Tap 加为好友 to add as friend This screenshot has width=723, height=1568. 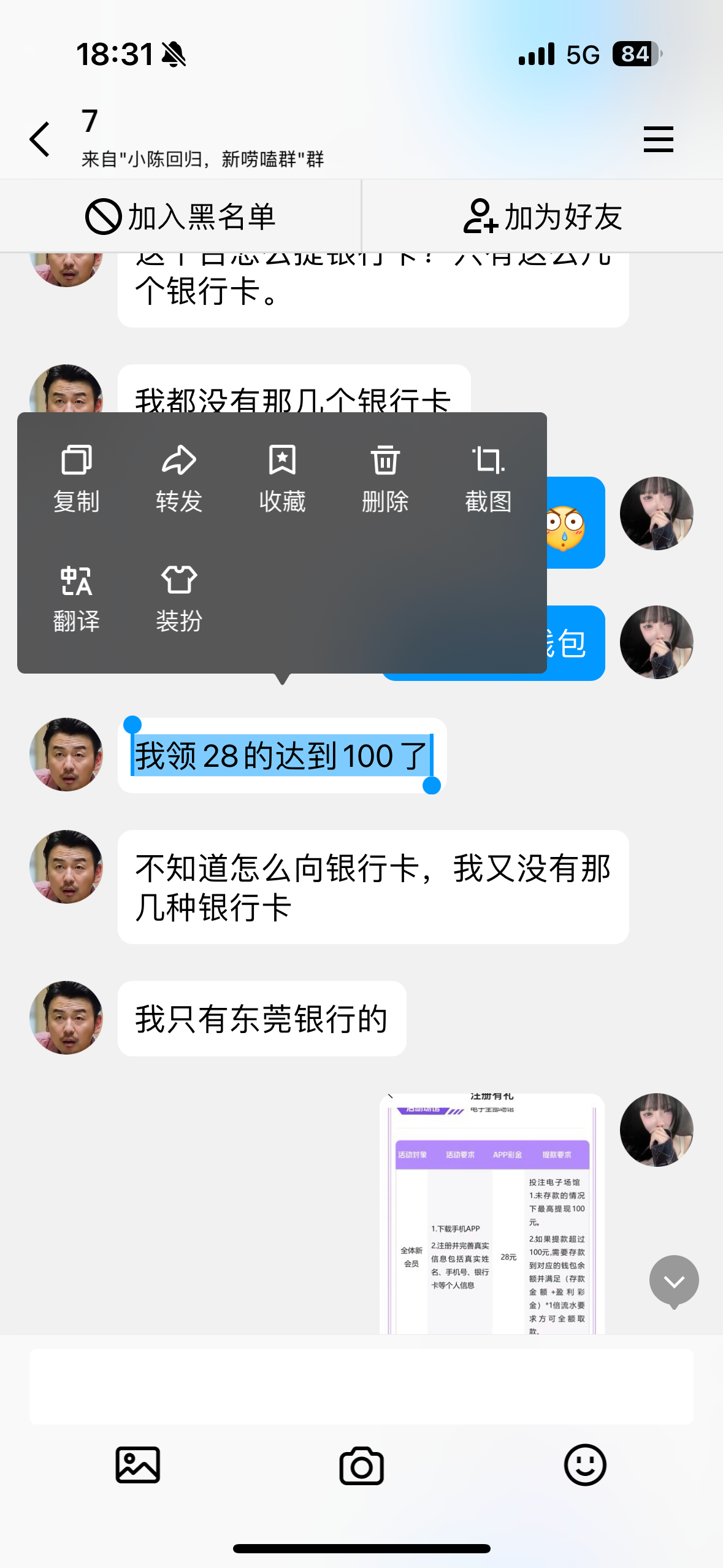(x=542, y=217)
